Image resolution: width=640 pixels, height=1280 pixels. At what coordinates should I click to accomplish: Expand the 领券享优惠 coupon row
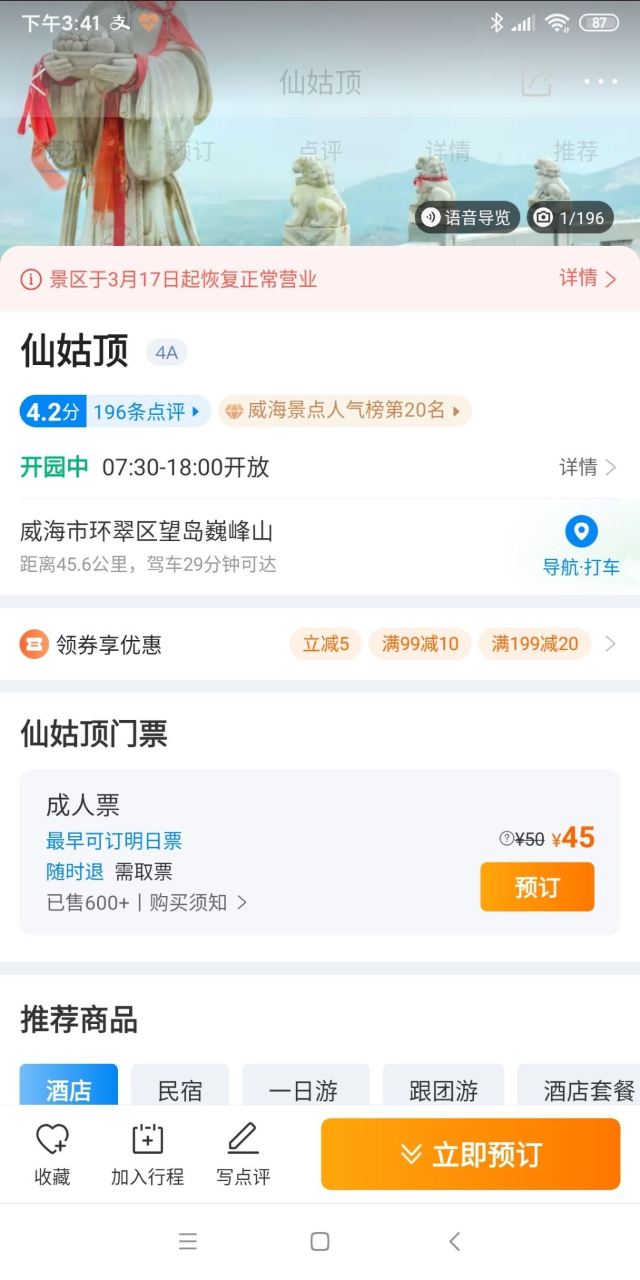click(x=611, y=644)
